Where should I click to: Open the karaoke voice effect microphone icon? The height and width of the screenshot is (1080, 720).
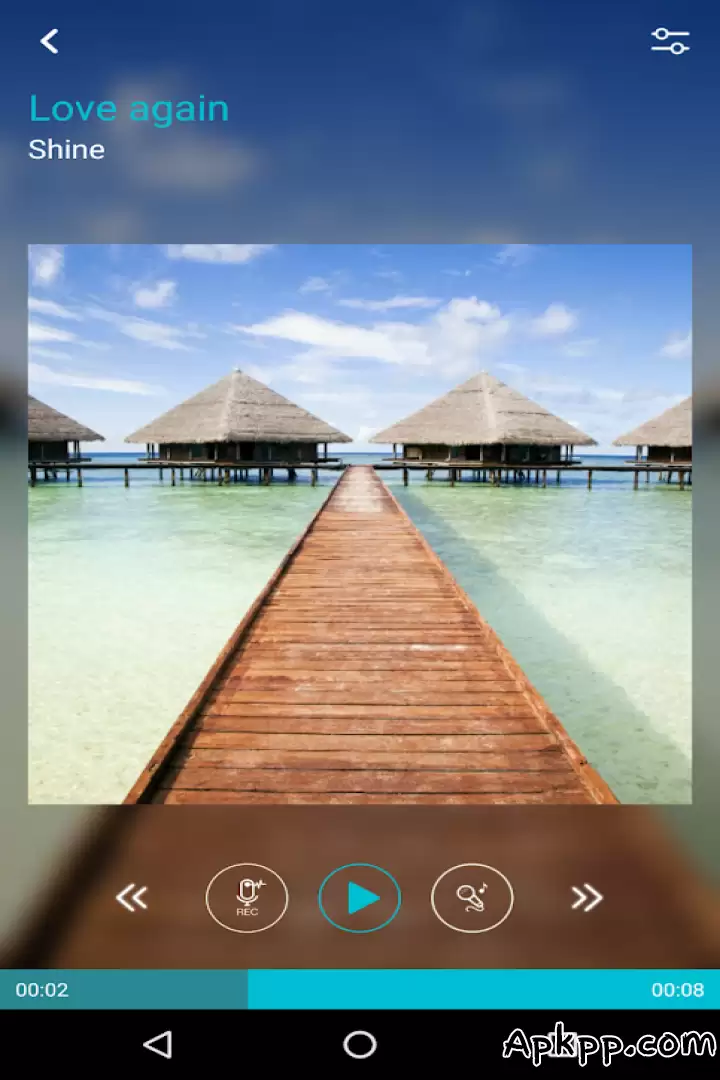point(472,898)
